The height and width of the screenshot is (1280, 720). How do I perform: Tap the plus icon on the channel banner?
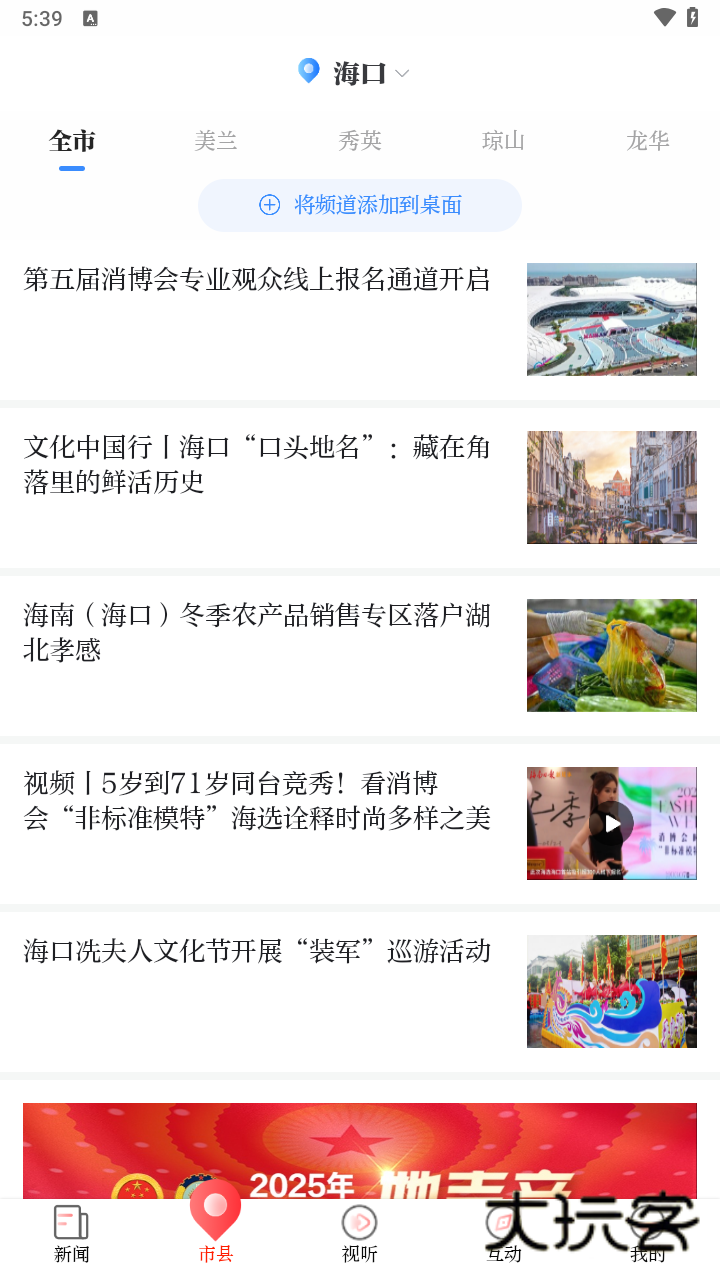pyautogui.click(x=269, y=204)
